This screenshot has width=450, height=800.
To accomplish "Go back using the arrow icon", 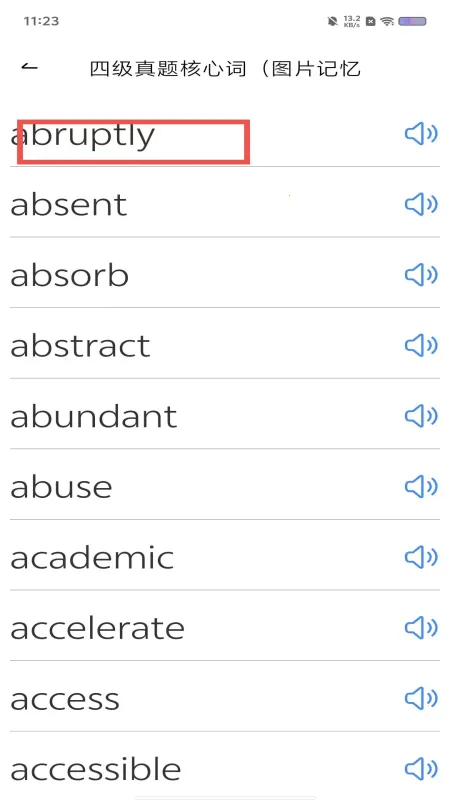I will point(30,67).
